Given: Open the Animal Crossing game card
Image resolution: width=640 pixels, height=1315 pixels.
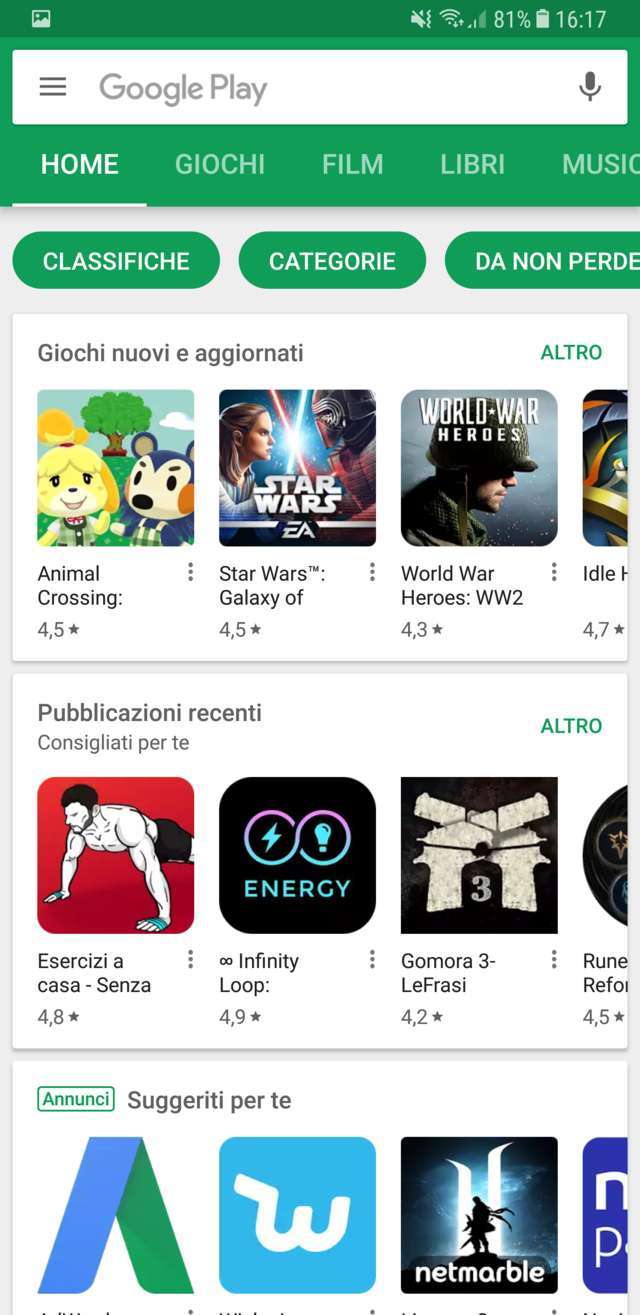Looking at the screenshot, I should [116, 468].
